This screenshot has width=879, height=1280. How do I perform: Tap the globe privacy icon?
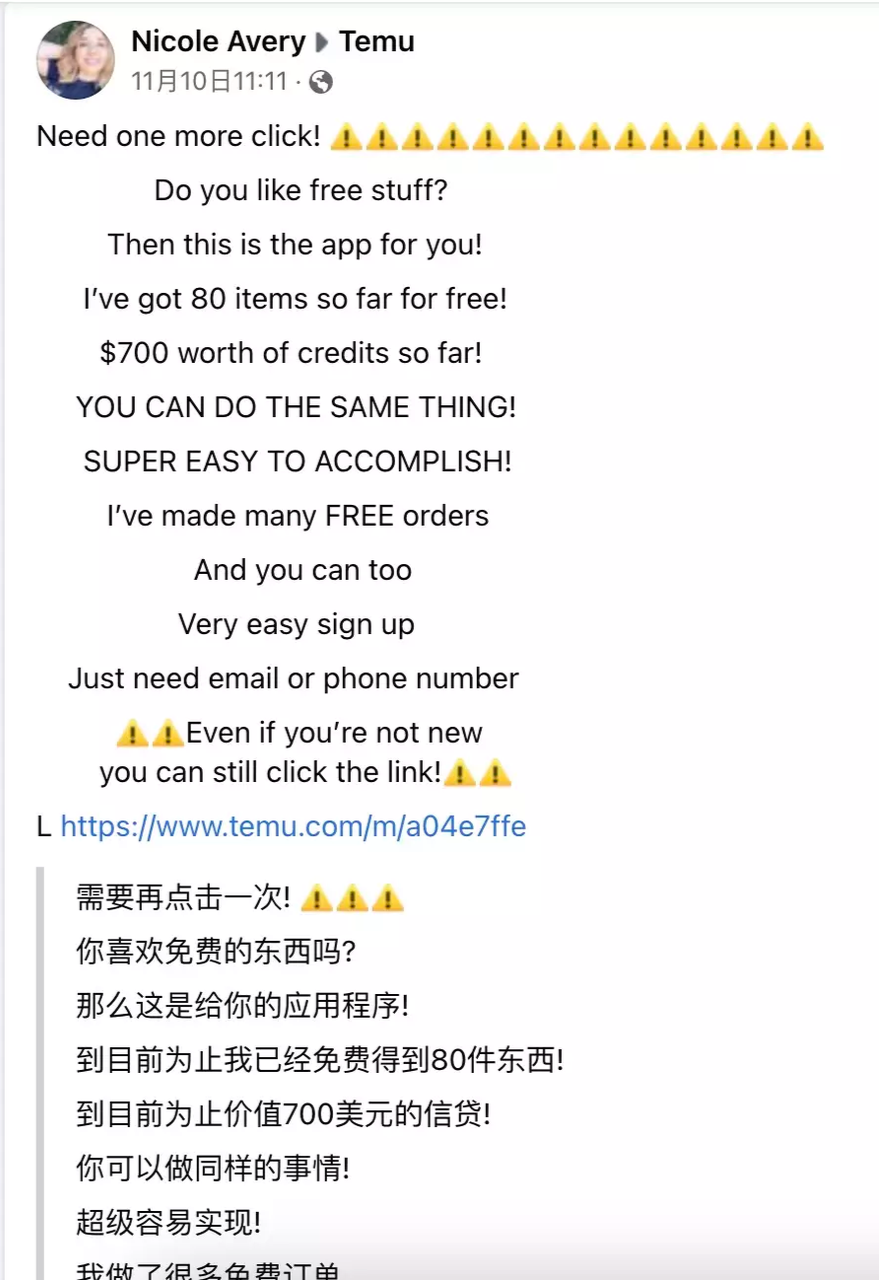[321, 82]
